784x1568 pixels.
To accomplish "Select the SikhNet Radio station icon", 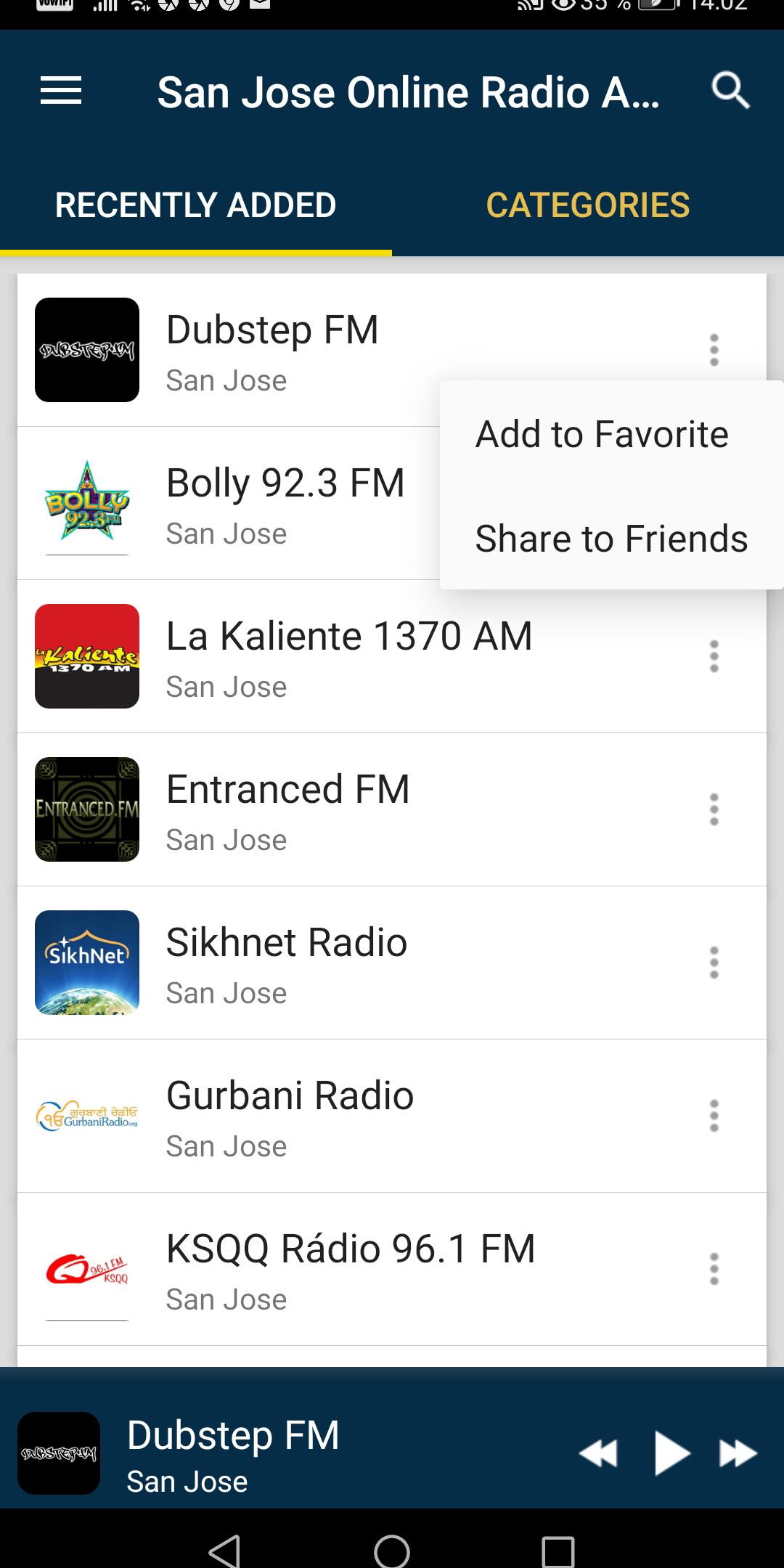I will [x=86, y=963].
